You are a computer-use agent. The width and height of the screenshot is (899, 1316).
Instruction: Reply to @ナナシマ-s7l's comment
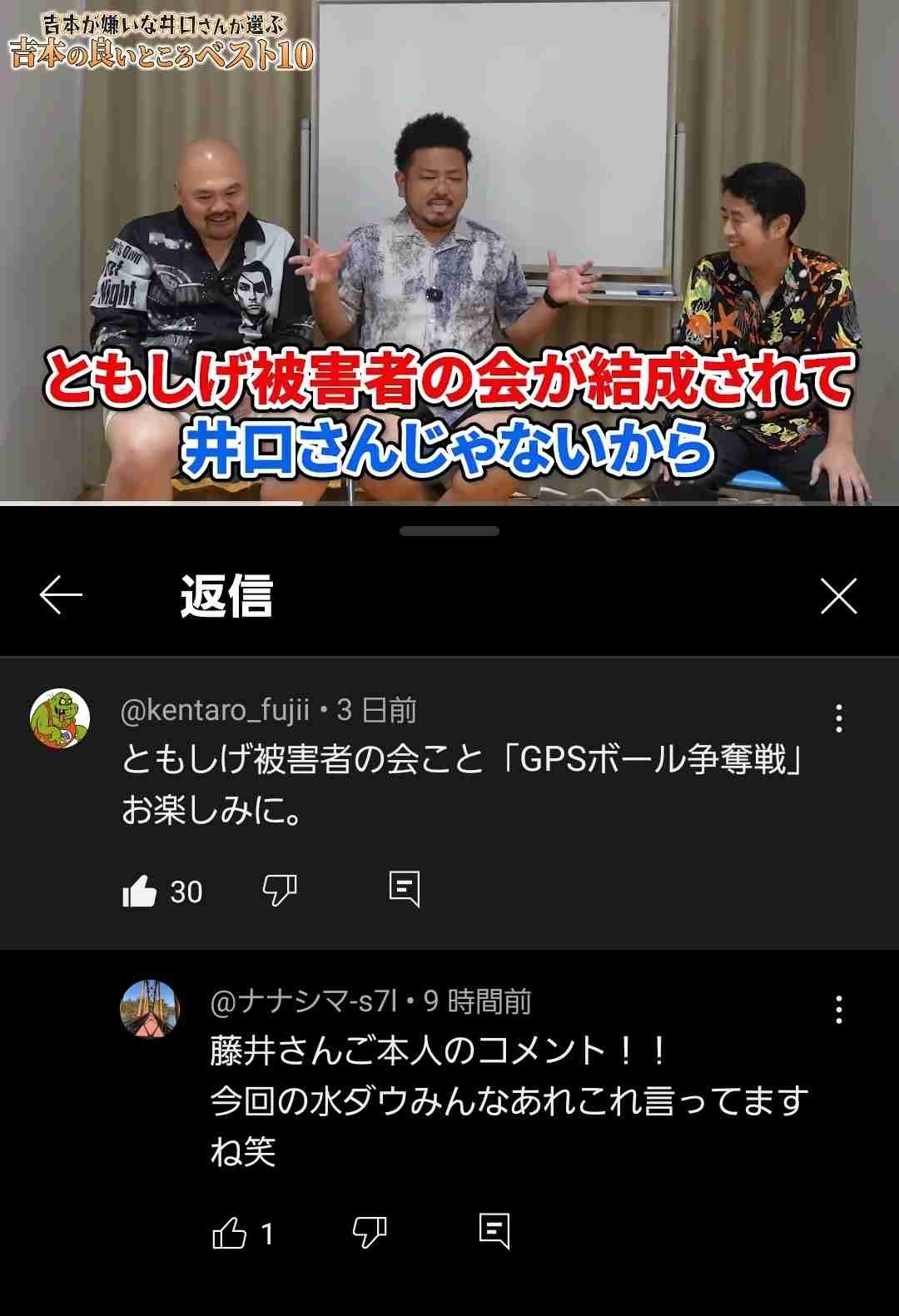494,1231
